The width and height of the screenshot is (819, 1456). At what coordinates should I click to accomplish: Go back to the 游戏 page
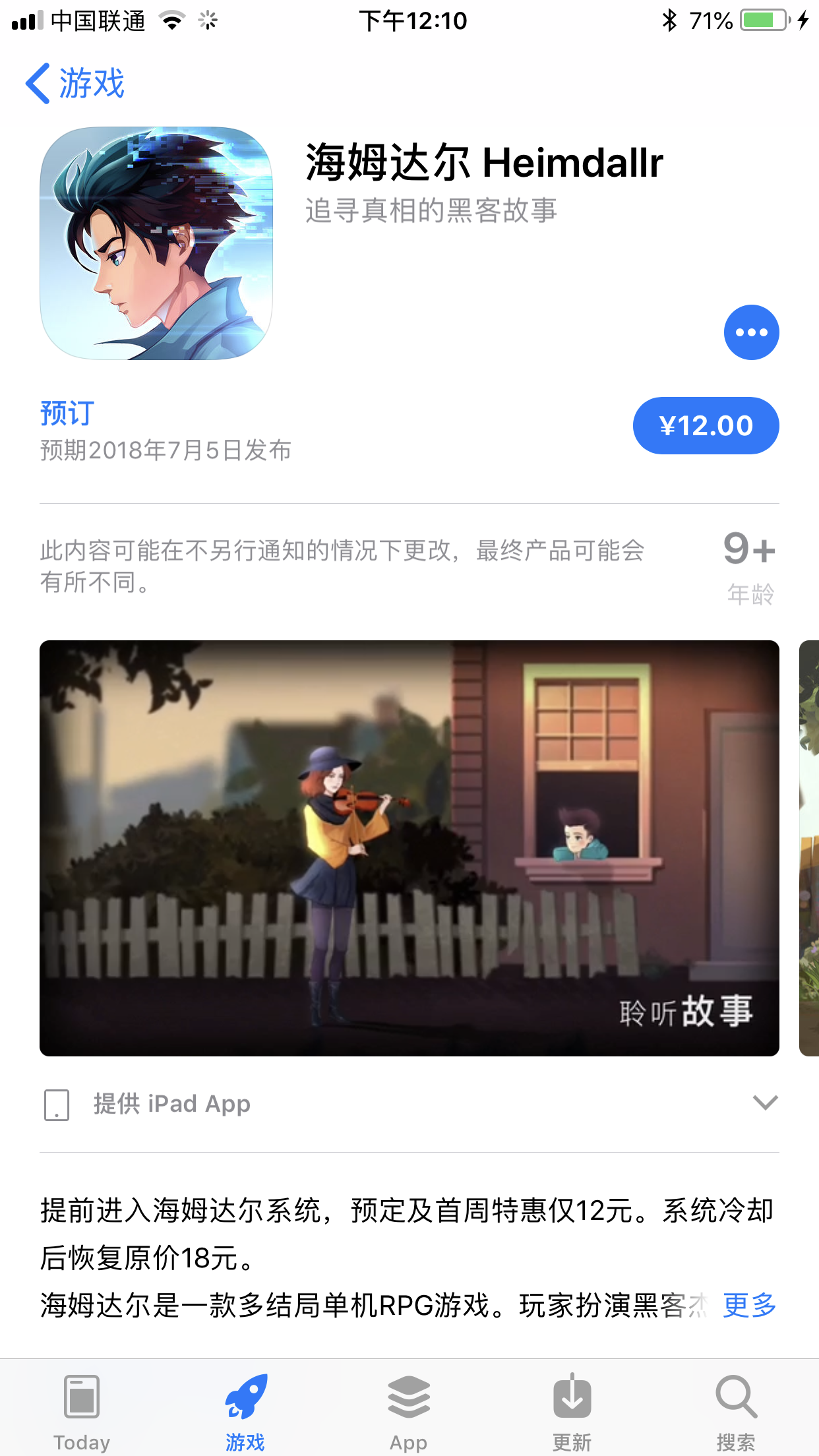point(75,84)
